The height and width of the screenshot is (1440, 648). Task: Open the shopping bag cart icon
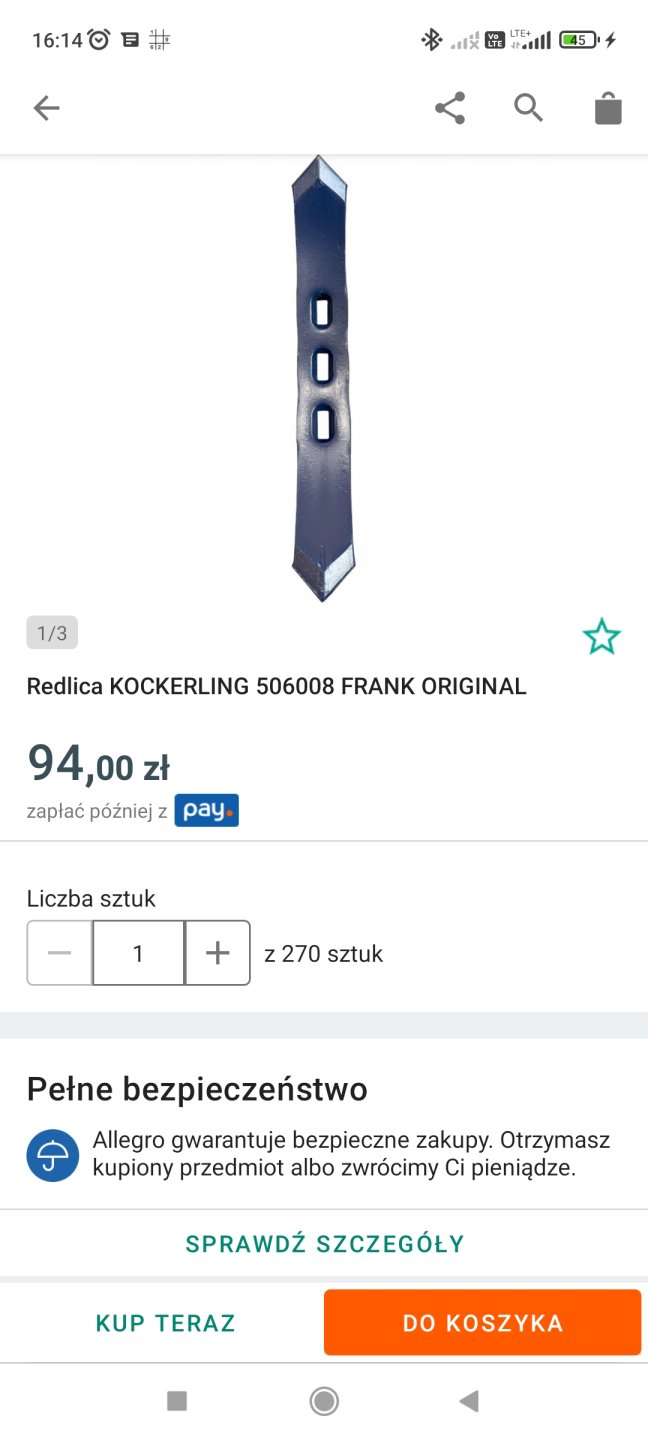pyautogui.click(x=608, y=108)
